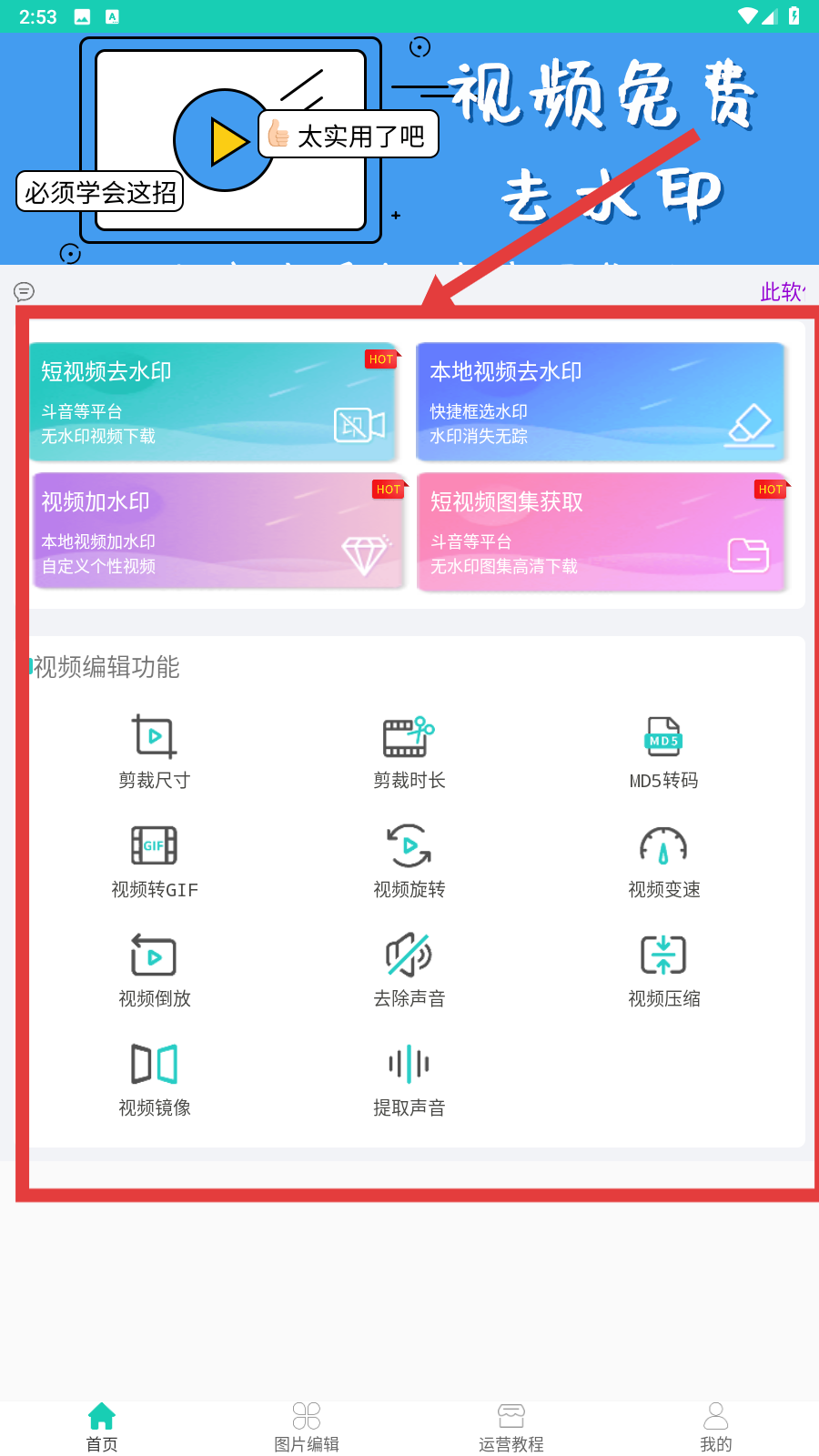
Task: Open 视频倒放 tool
Action: tap(155, 970)
